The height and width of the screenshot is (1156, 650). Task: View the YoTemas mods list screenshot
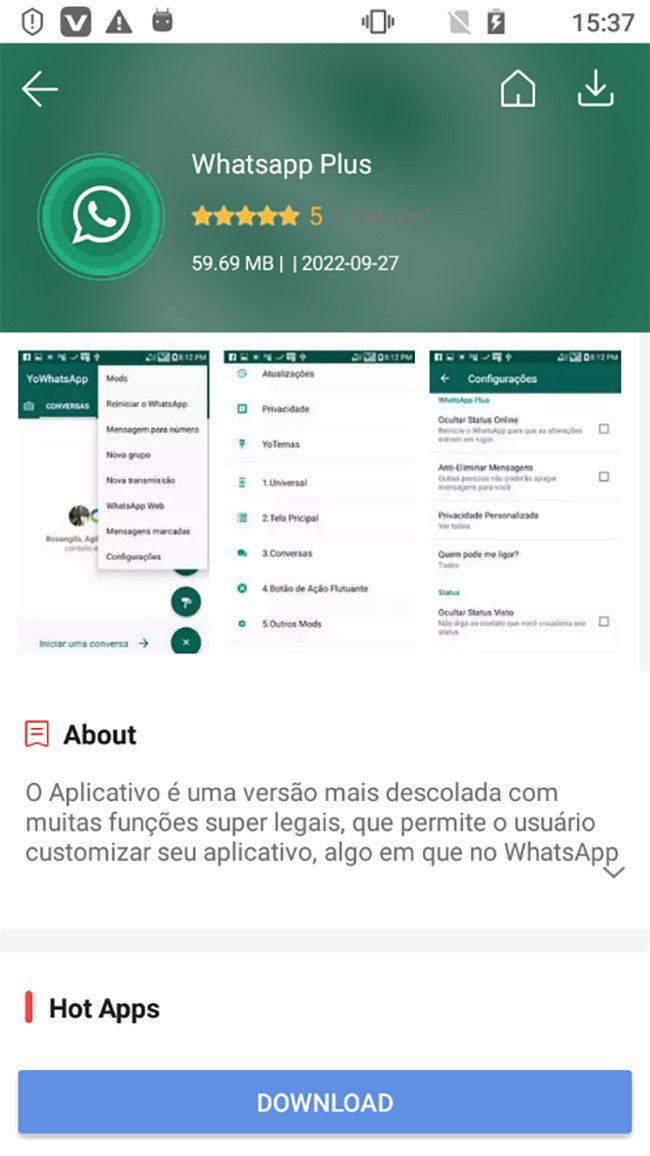[x=319, y=501]
